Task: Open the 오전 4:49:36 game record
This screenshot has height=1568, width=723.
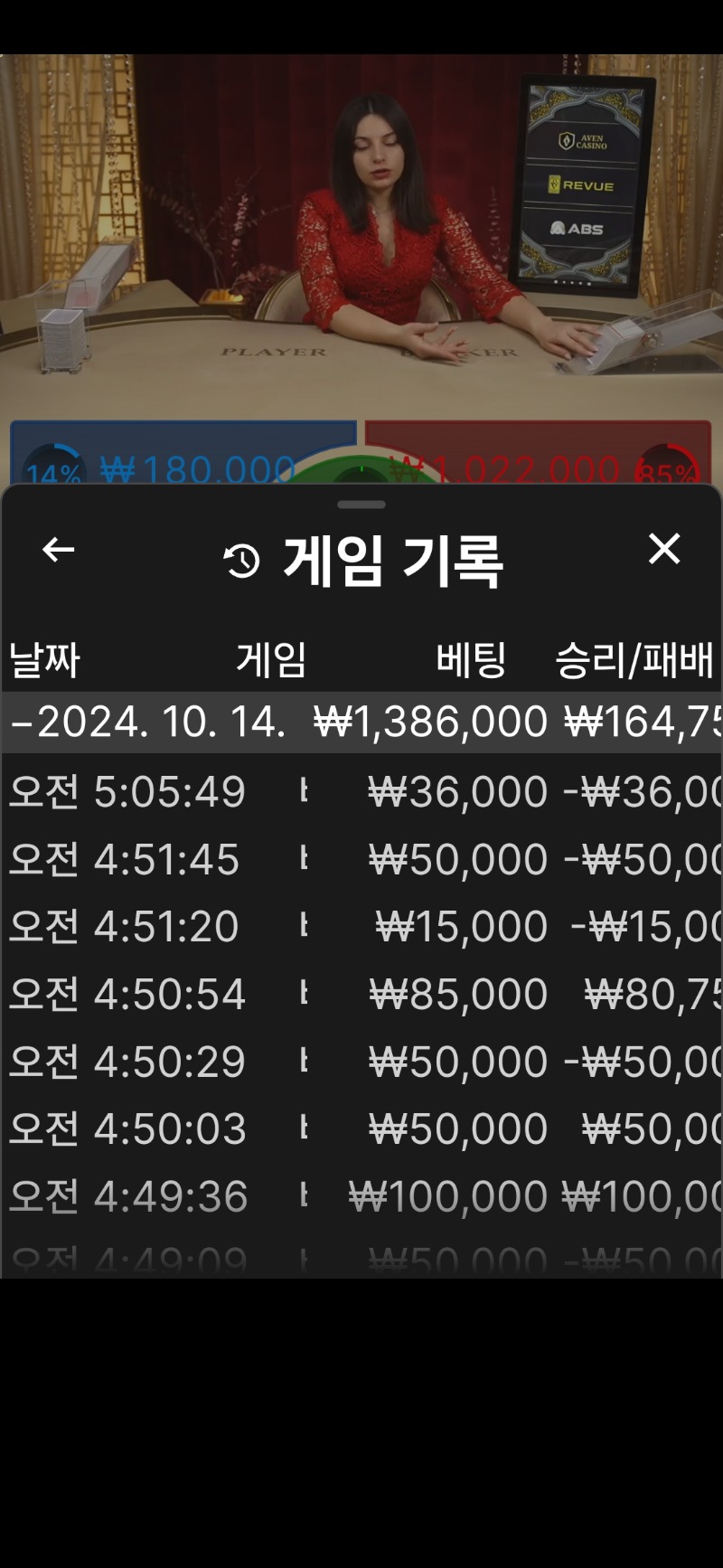Action: (x=361, y=1196)
